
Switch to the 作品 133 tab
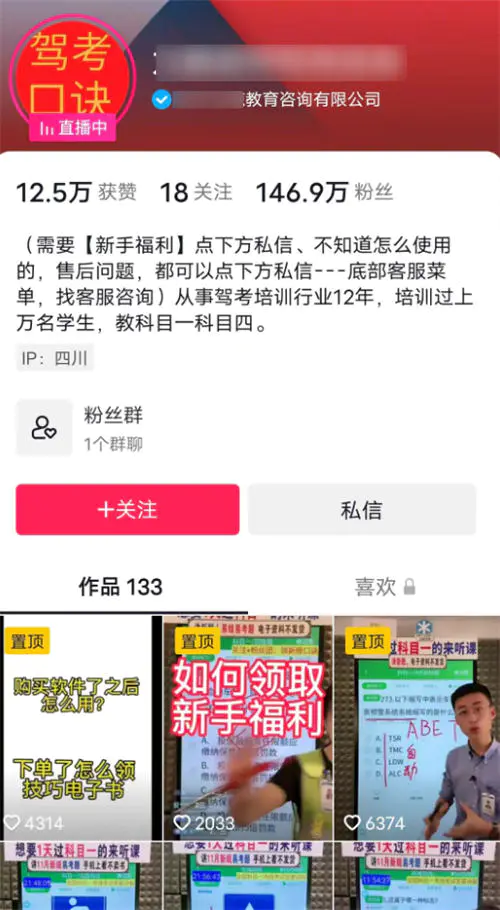[121, 587]
